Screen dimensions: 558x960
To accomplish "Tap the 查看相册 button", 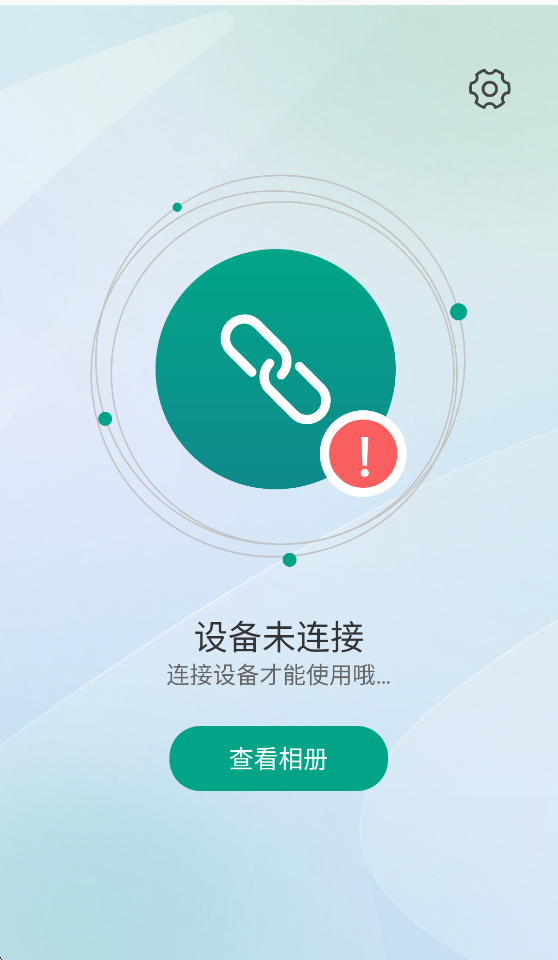I will pyautogui.click(x=279, y=758).
